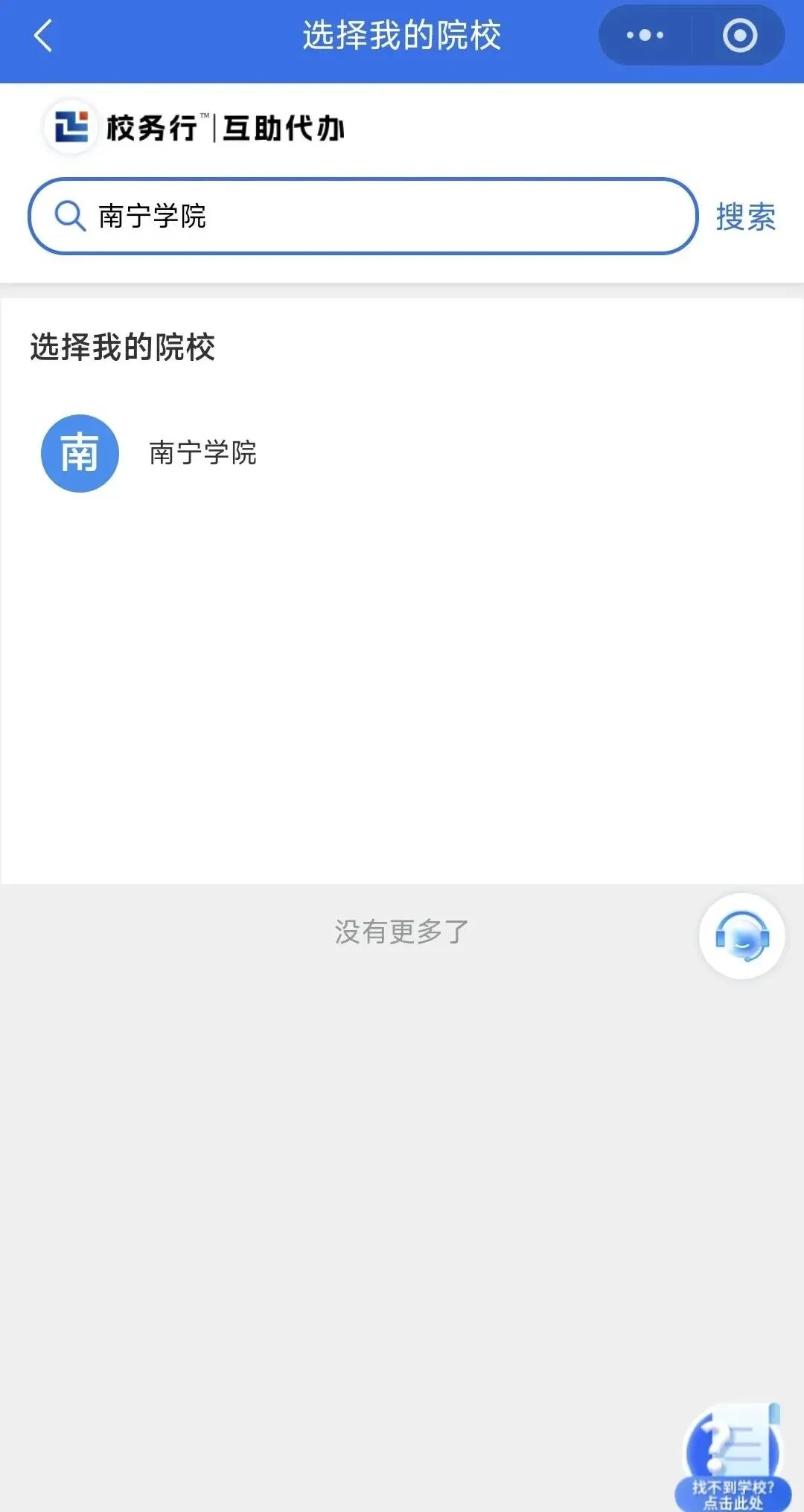Close the mini program via circle icon
Image resolution: width=804 pixels, height=1512 pixels.
739,35
